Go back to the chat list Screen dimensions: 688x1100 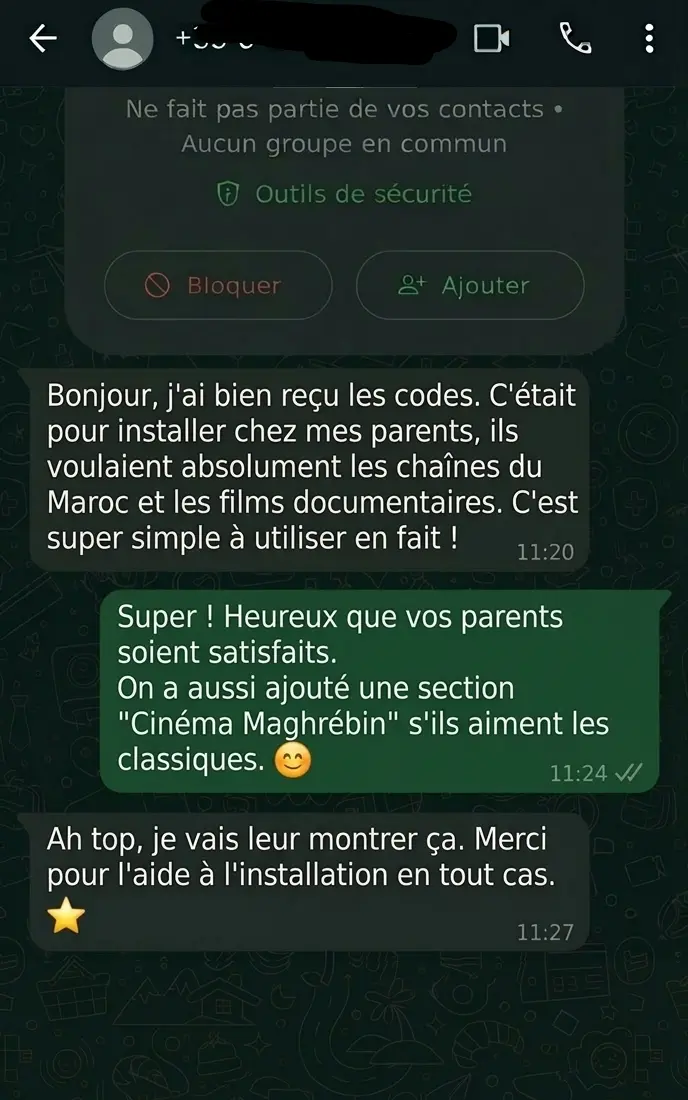[42, 39]
